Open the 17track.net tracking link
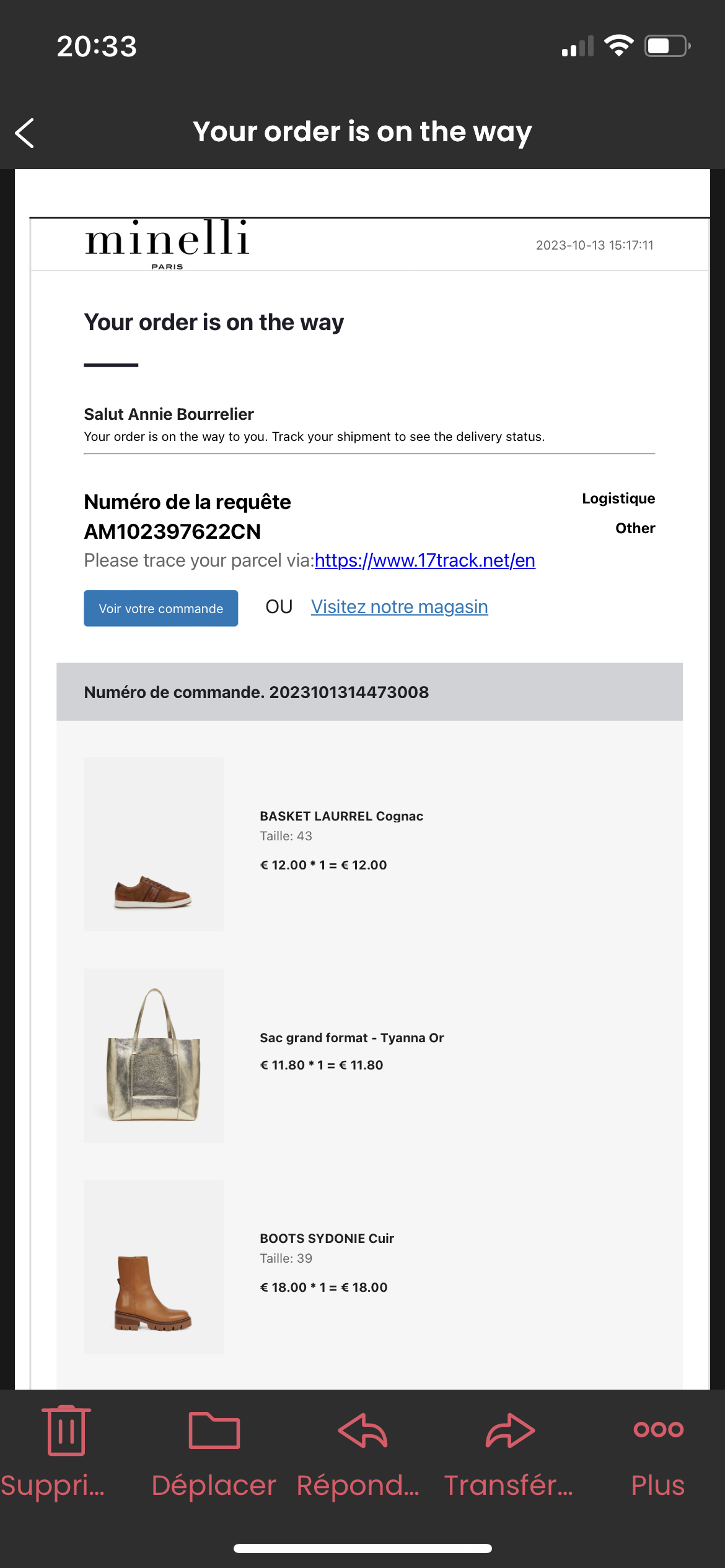Screen dimensions: 725x1568 tap(424, 560)
